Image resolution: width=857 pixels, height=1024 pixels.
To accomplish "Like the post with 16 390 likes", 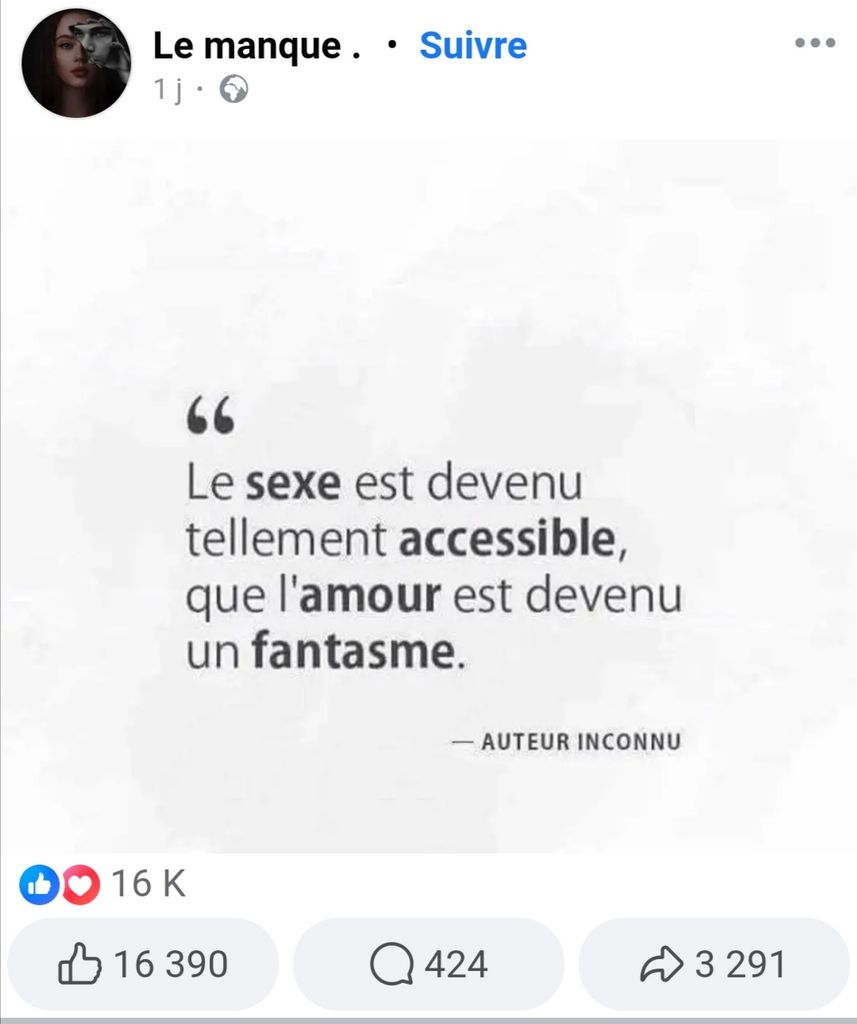I will [143, 964].
